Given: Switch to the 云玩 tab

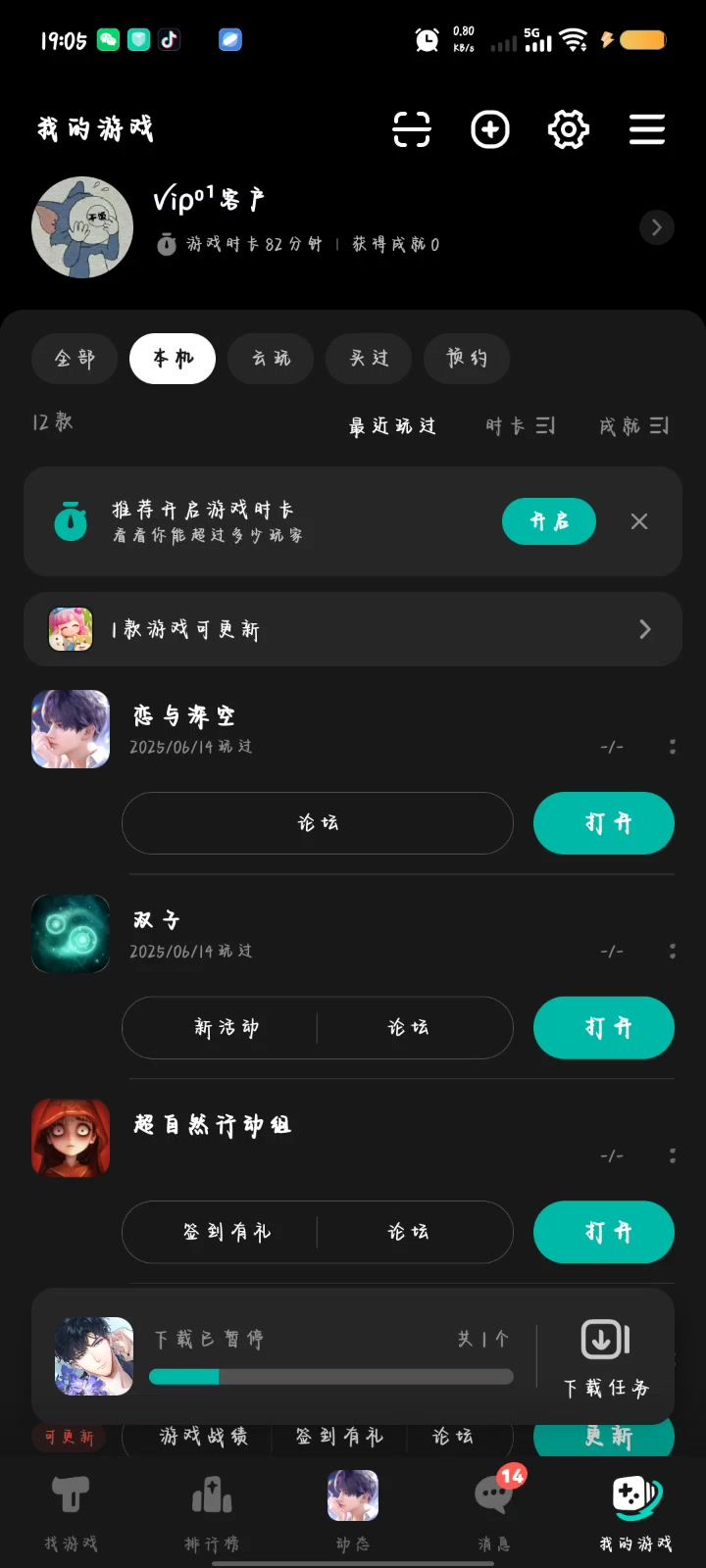Looking at the screenshot, I should click(x=271, y=358).
